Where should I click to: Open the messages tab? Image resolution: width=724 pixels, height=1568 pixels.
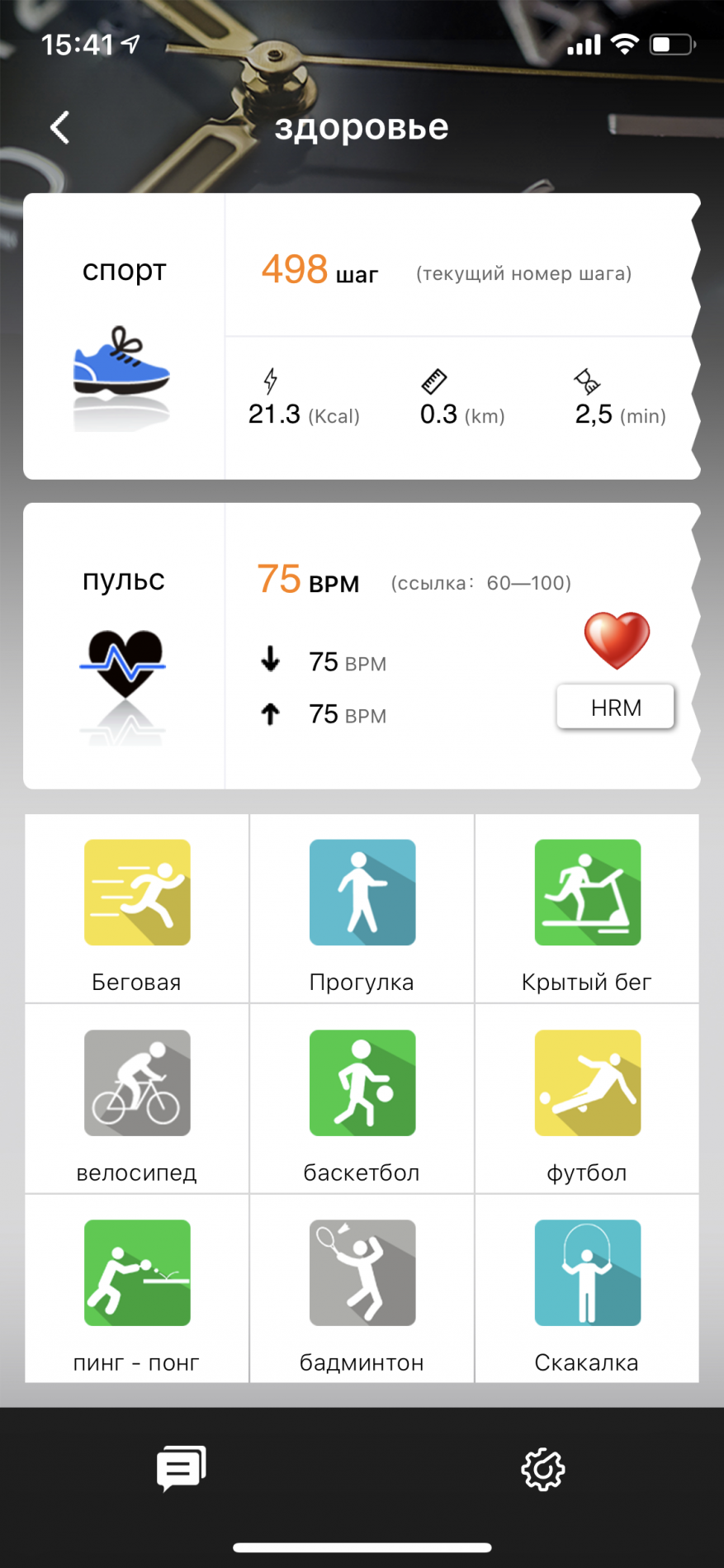point(181,1468)
